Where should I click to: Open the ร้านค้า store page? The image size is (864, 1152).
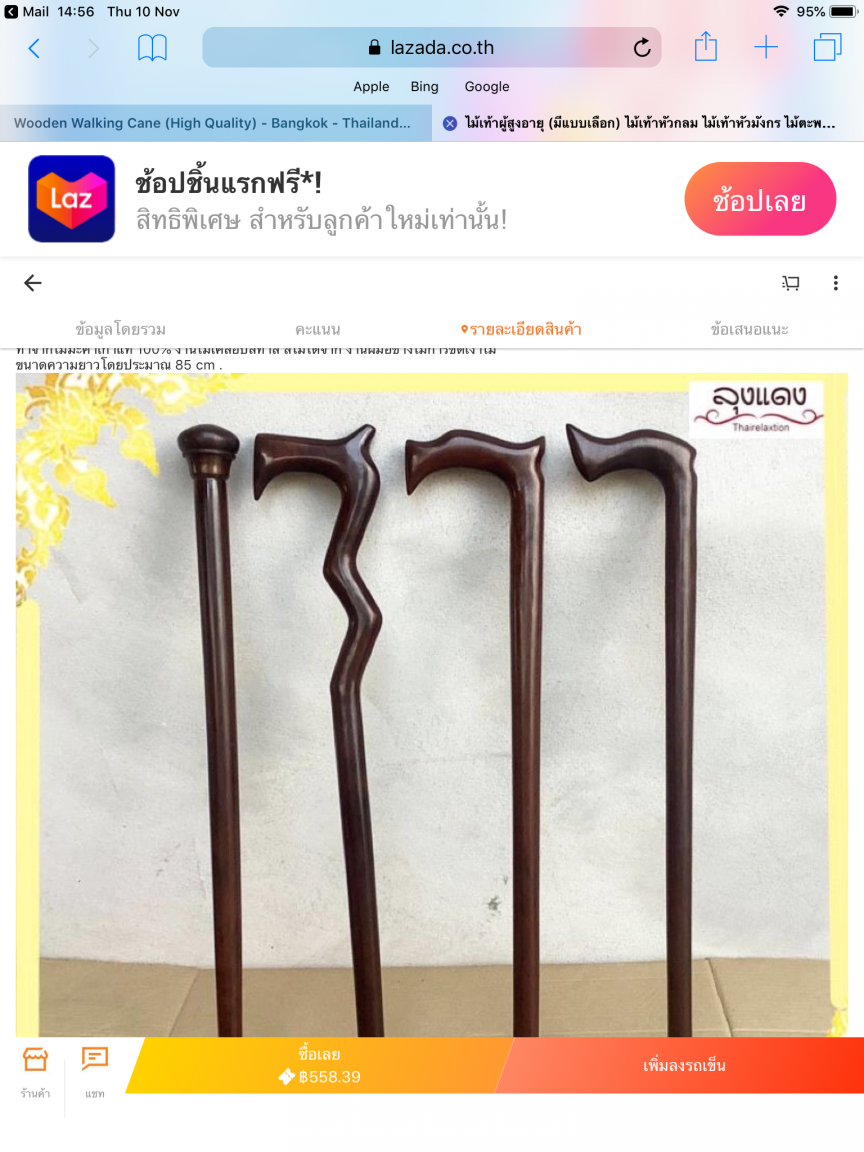[35, 1070]
